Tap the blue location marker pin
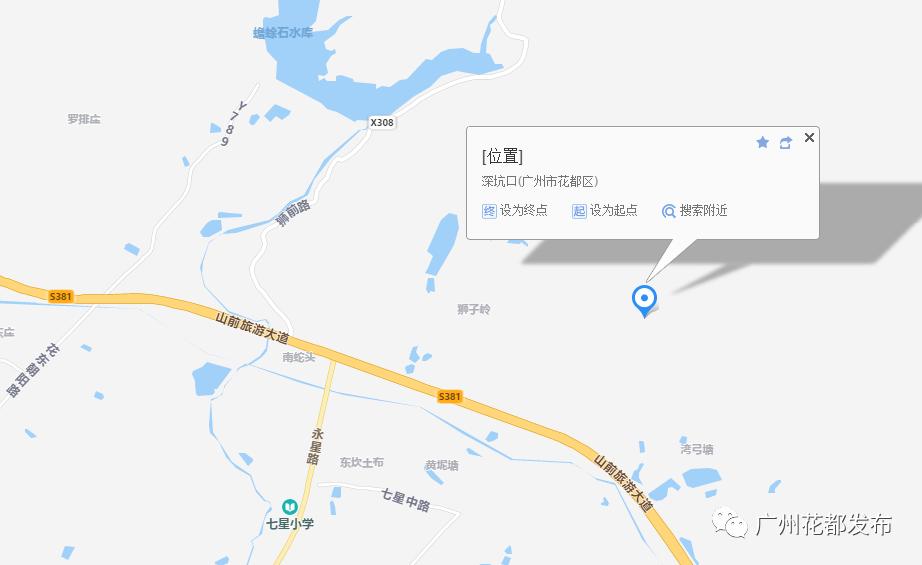Image resolution: width=922 pixels, height=565 pixels. (x=645, y=298)
